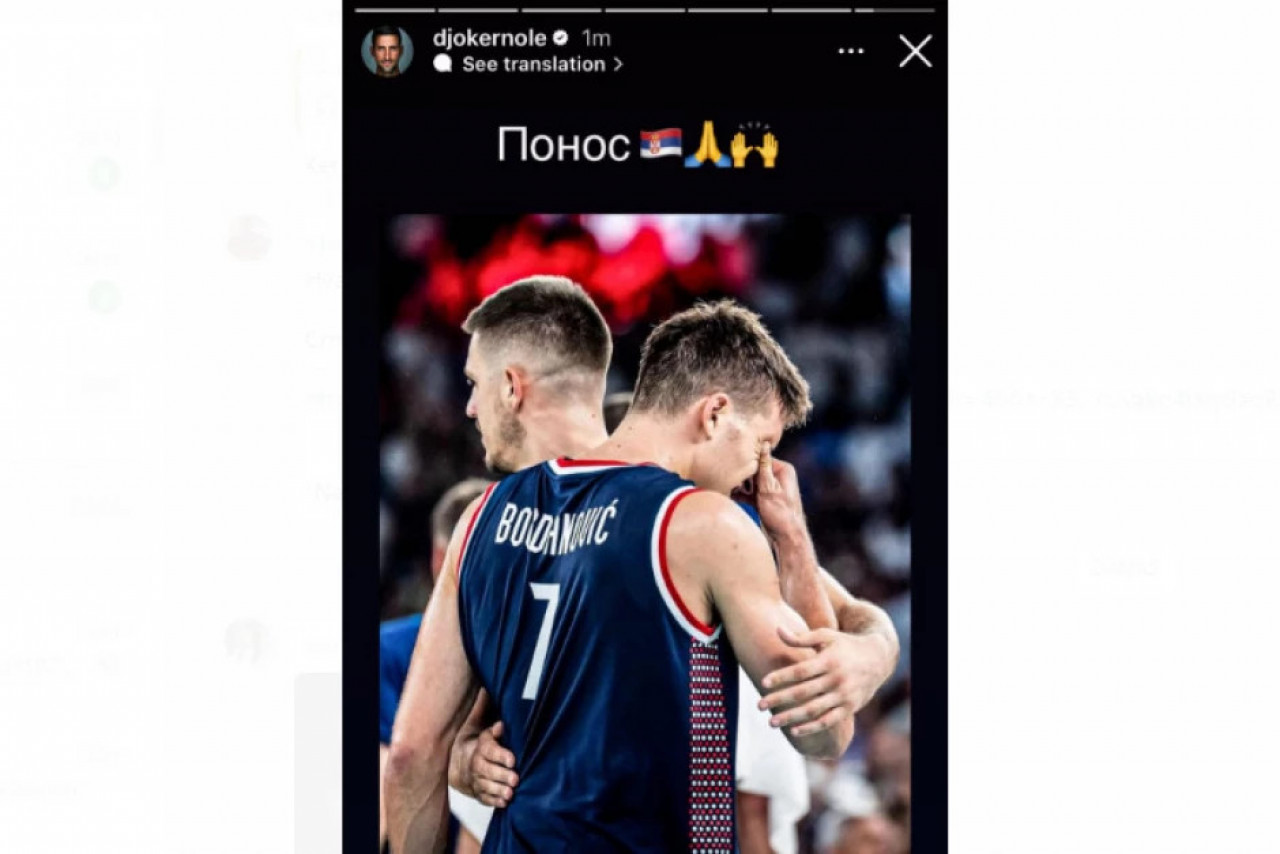Close the story viewer
The height and width of the screenshot is (854, 1280).
pyautogui.click(x=915, y=51)
